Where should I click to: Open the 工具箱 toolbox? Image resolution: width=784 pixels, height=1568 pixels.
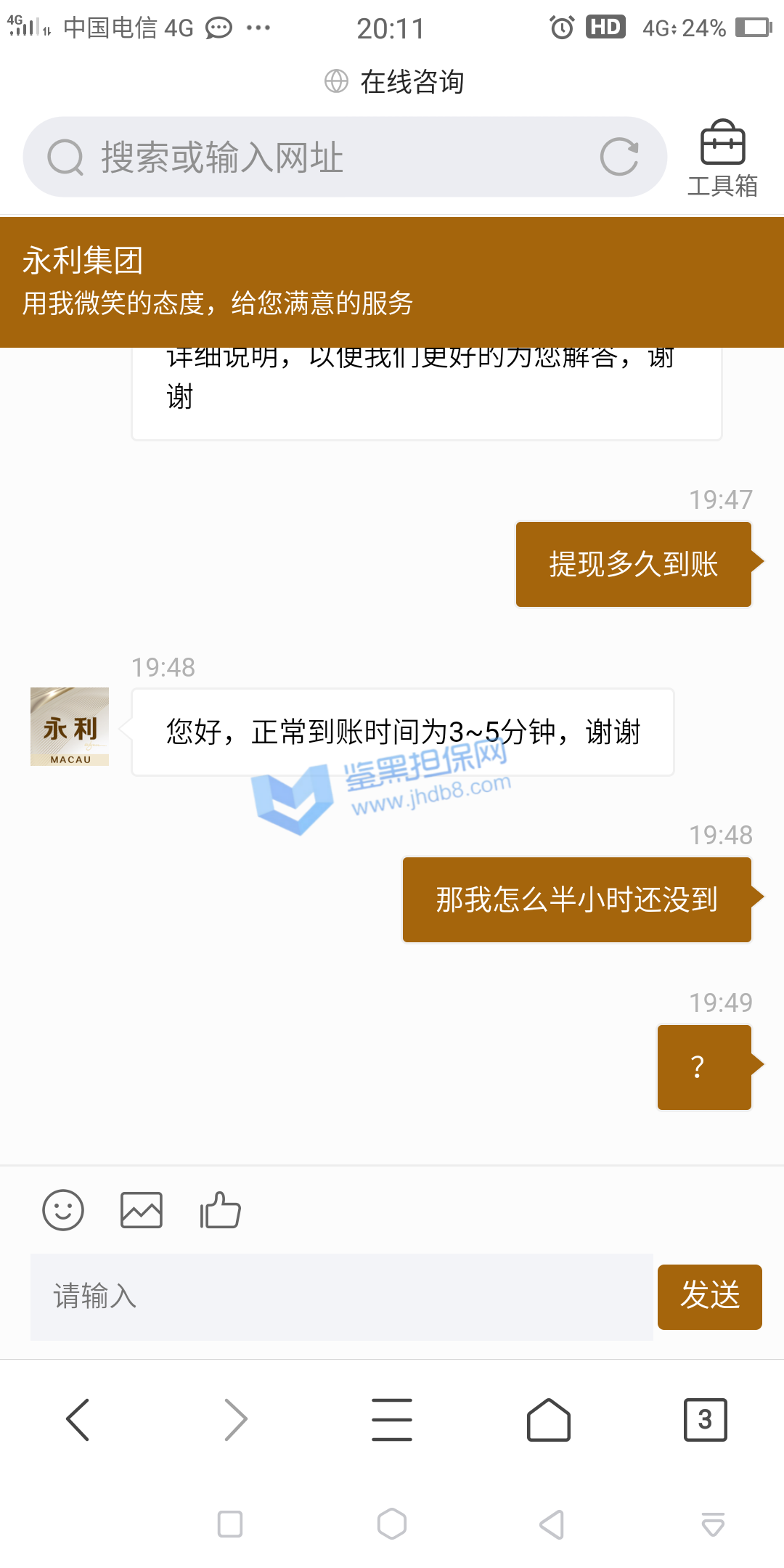(x=722, y=158)
